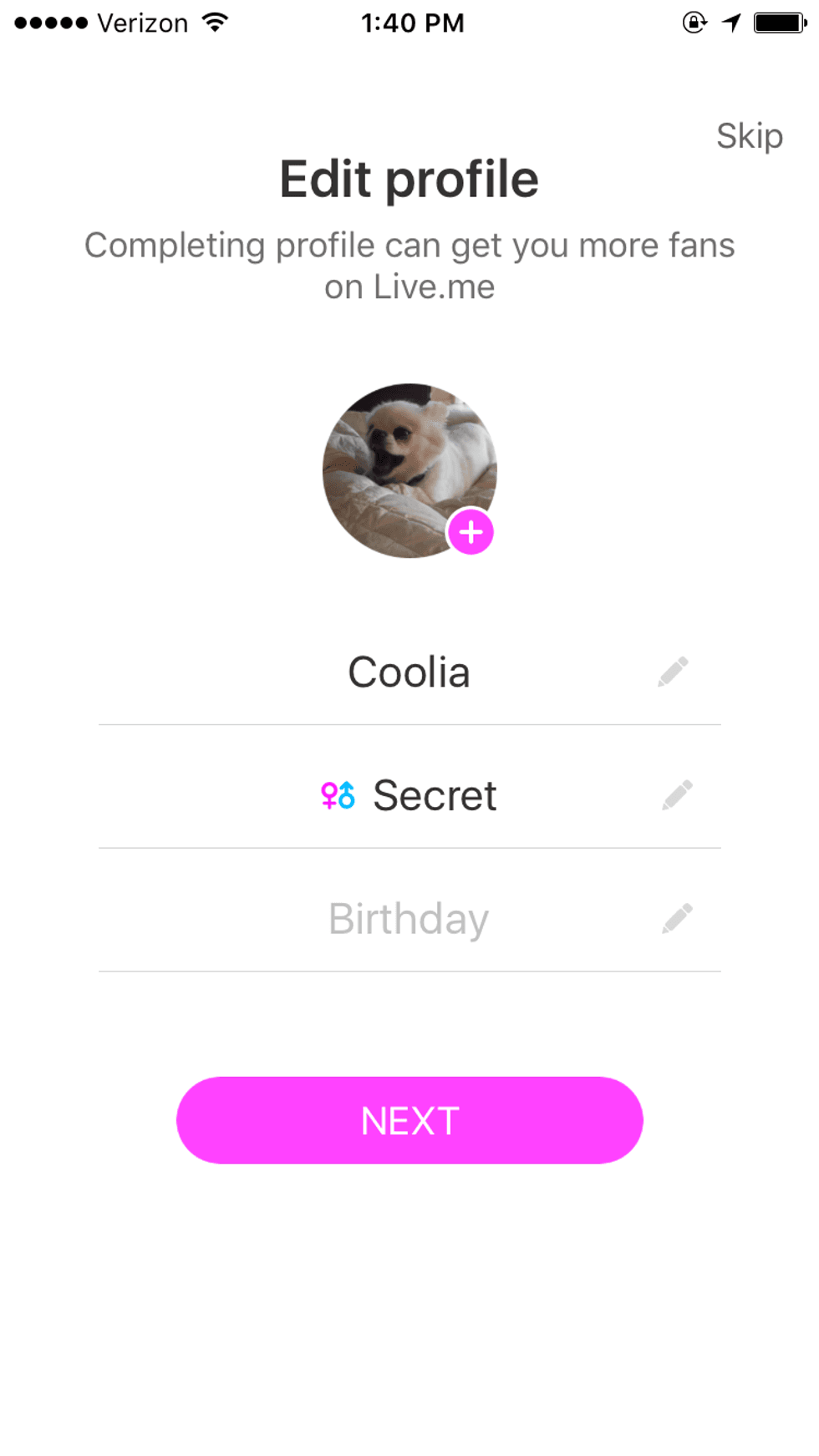This screenshot has height=1456, width=819.
Task: Tap the pink plus on the avatar
Action: pyautogui.click(x=471, y=532)
